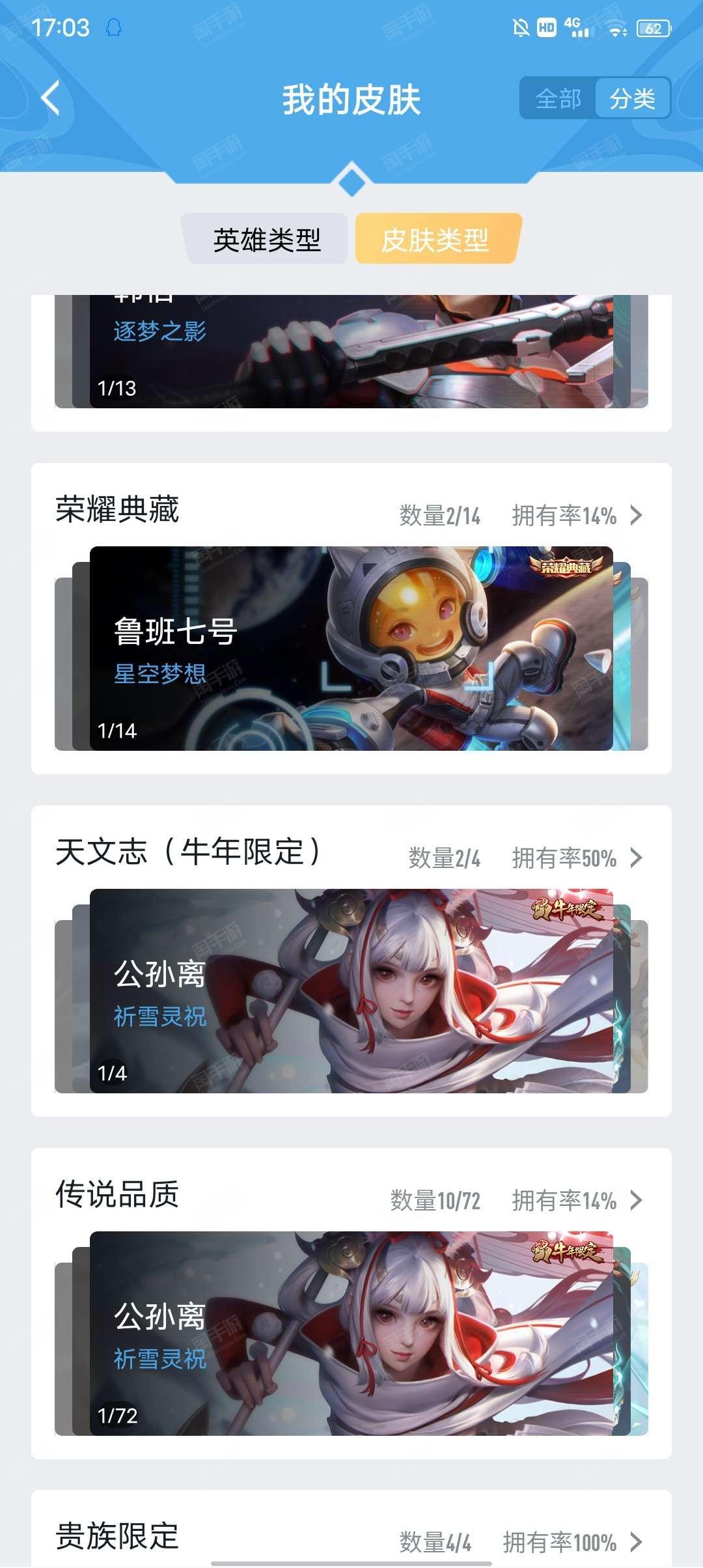Screen dimensions: 703x1568
Task: Expand the 传说品质 category chevron
Action: (x=636, y=1201)
